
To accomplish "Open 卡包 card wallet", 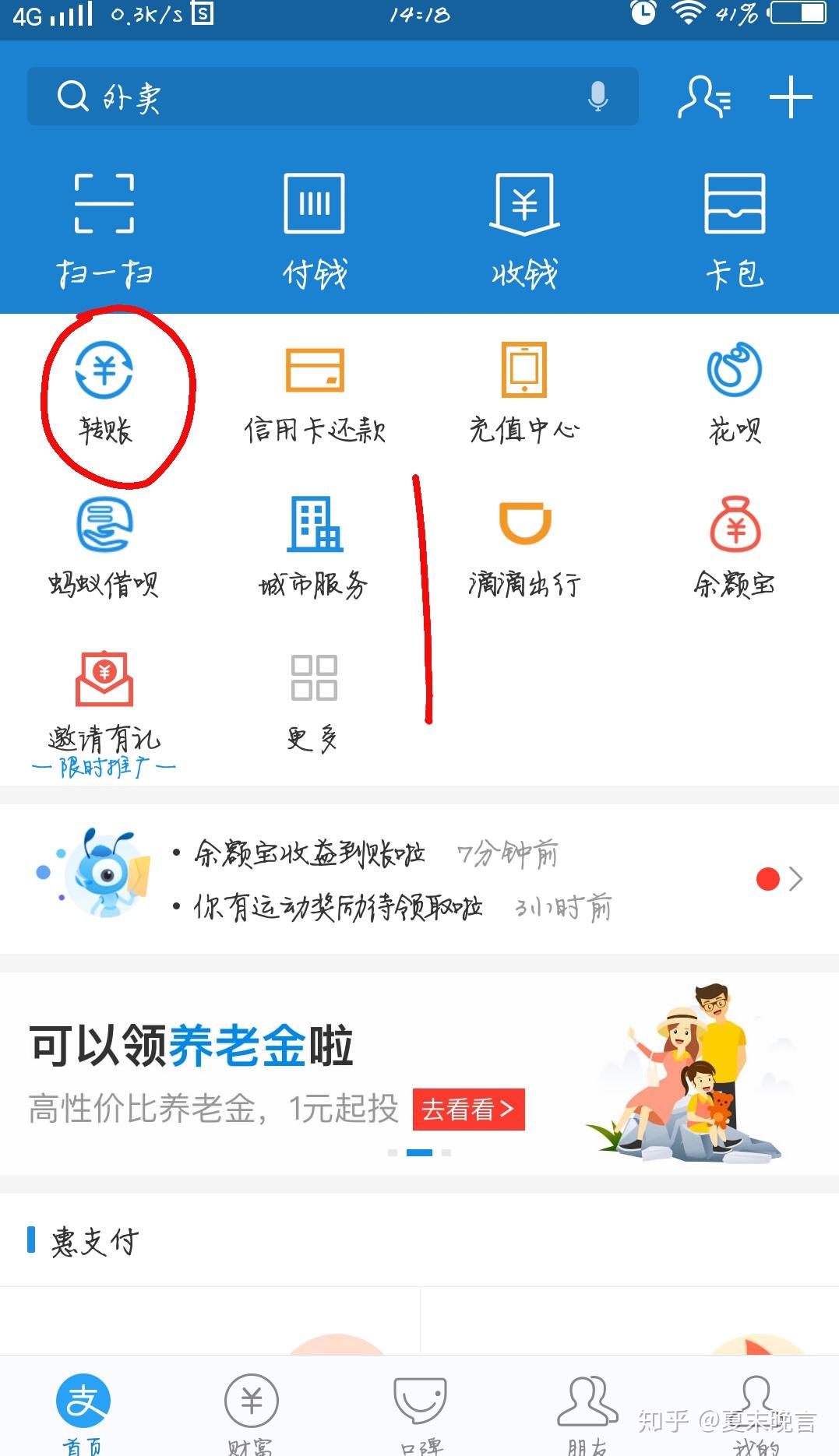I will coord(735,230).
